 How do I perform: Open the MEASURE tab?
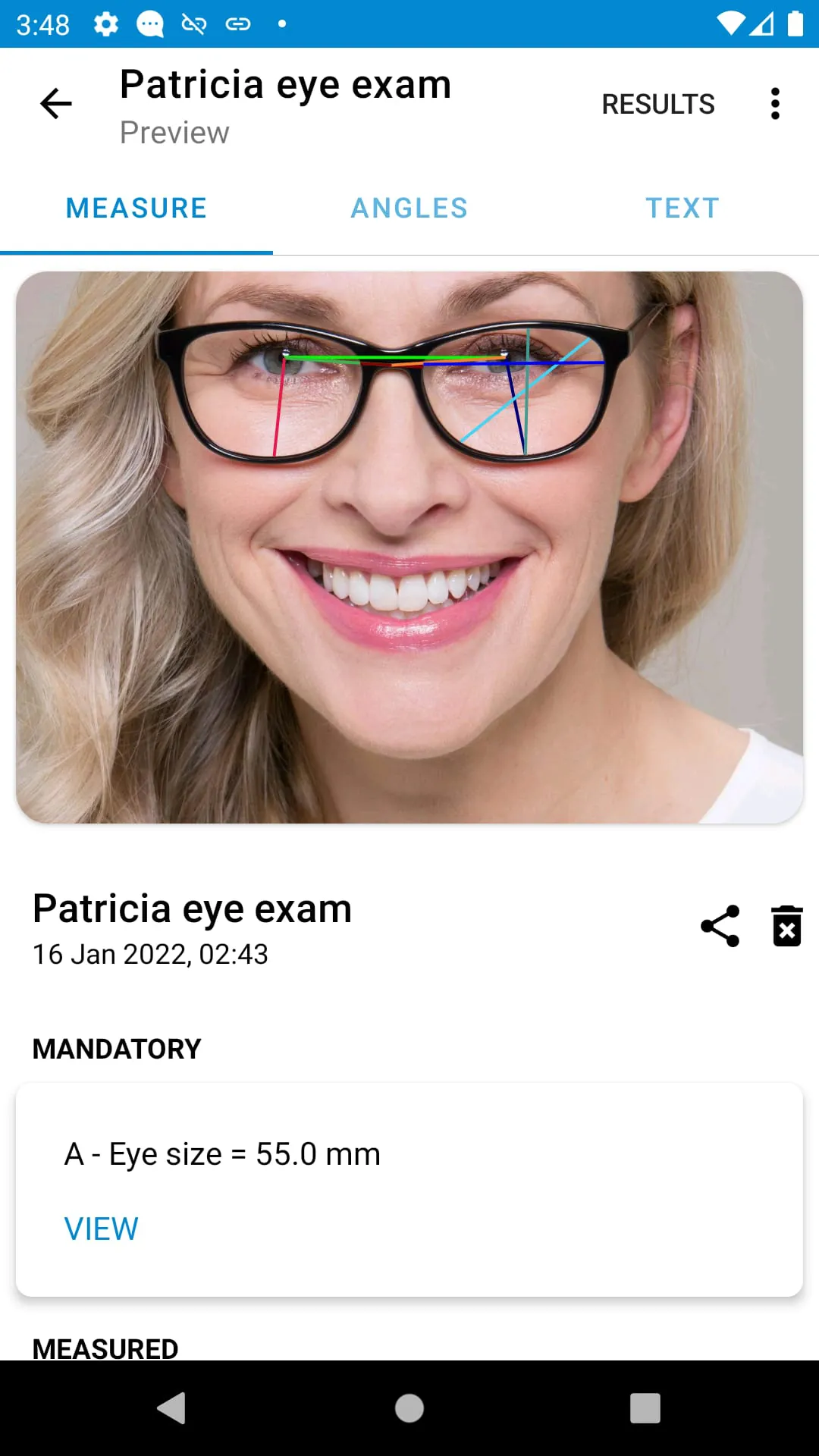[136, 208]
